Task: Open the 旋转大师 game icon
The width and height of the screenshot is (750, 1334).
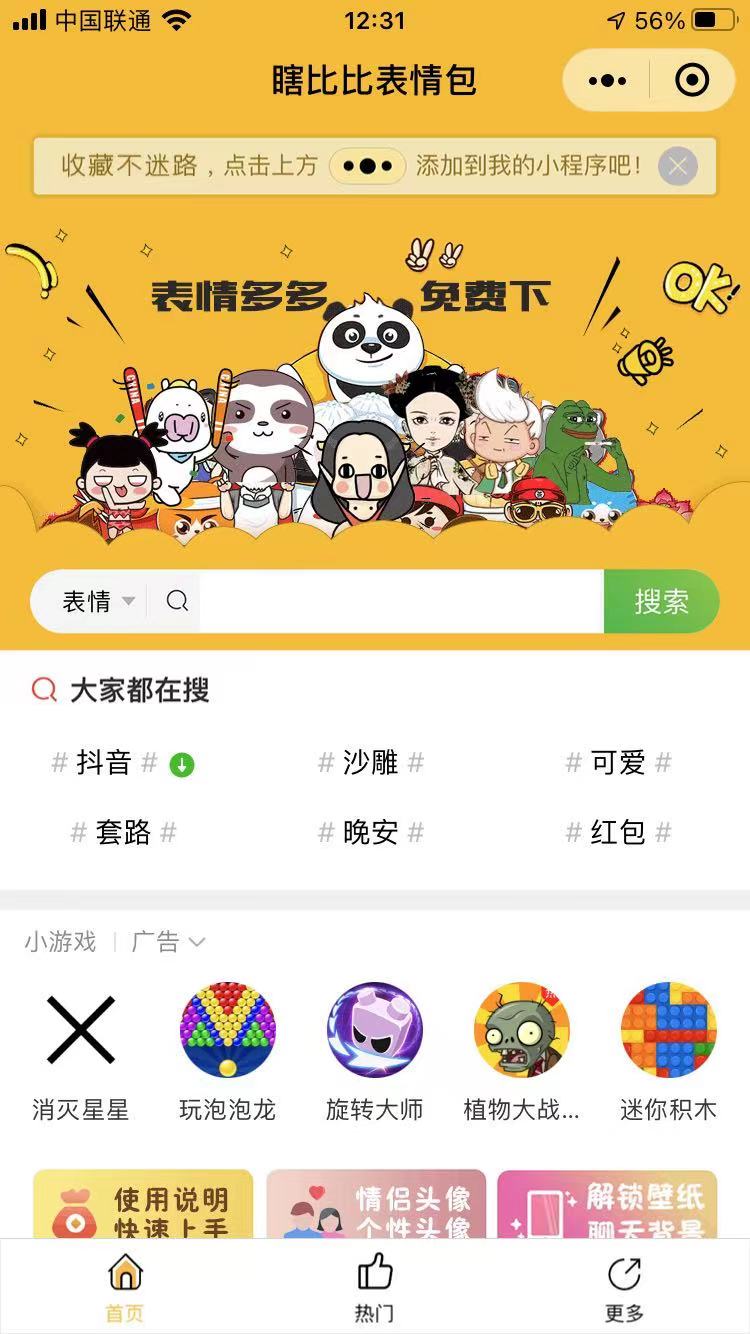Action: click(x=374, y=1030)
